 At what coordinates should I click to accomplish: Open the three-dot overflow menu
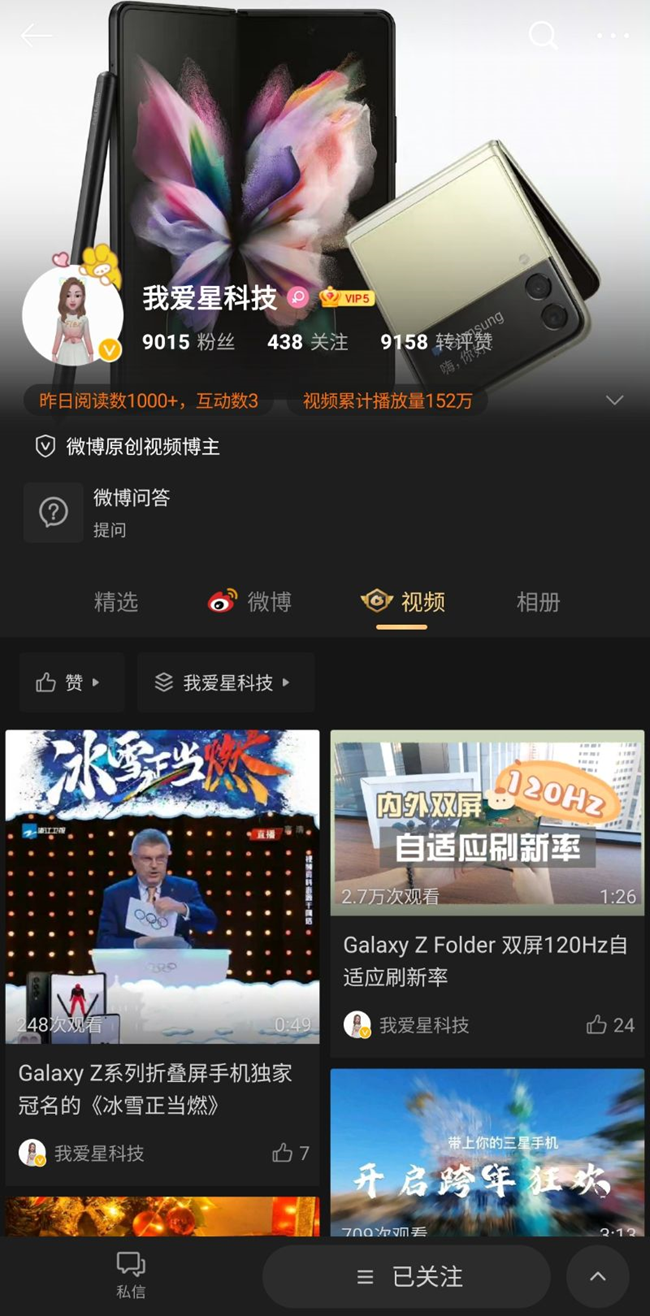coord(613,37)
